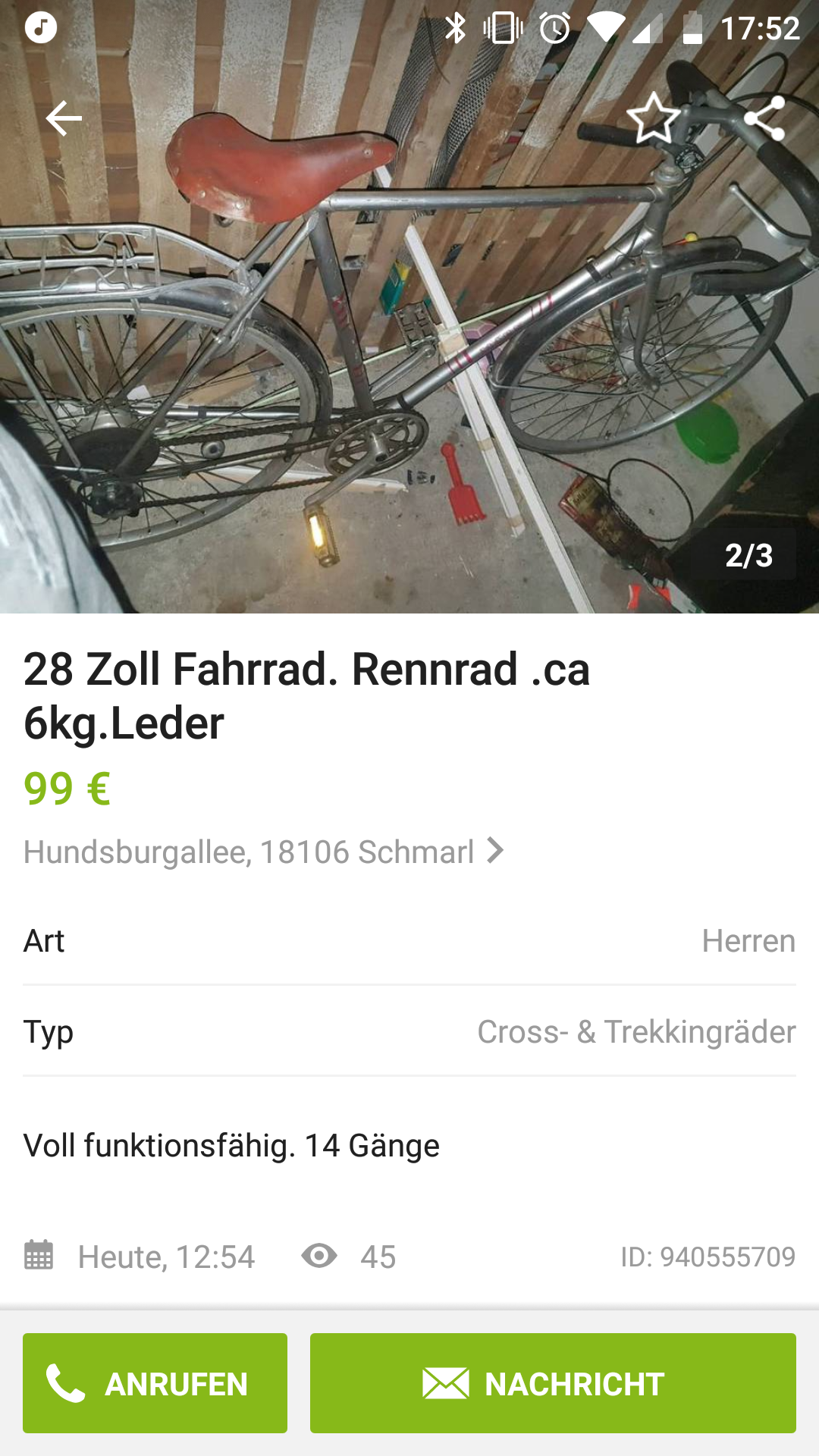Go back using the arrow icon
Image resolution: width=819 pixels, height=1456 pixels.
tap(64, 118)
